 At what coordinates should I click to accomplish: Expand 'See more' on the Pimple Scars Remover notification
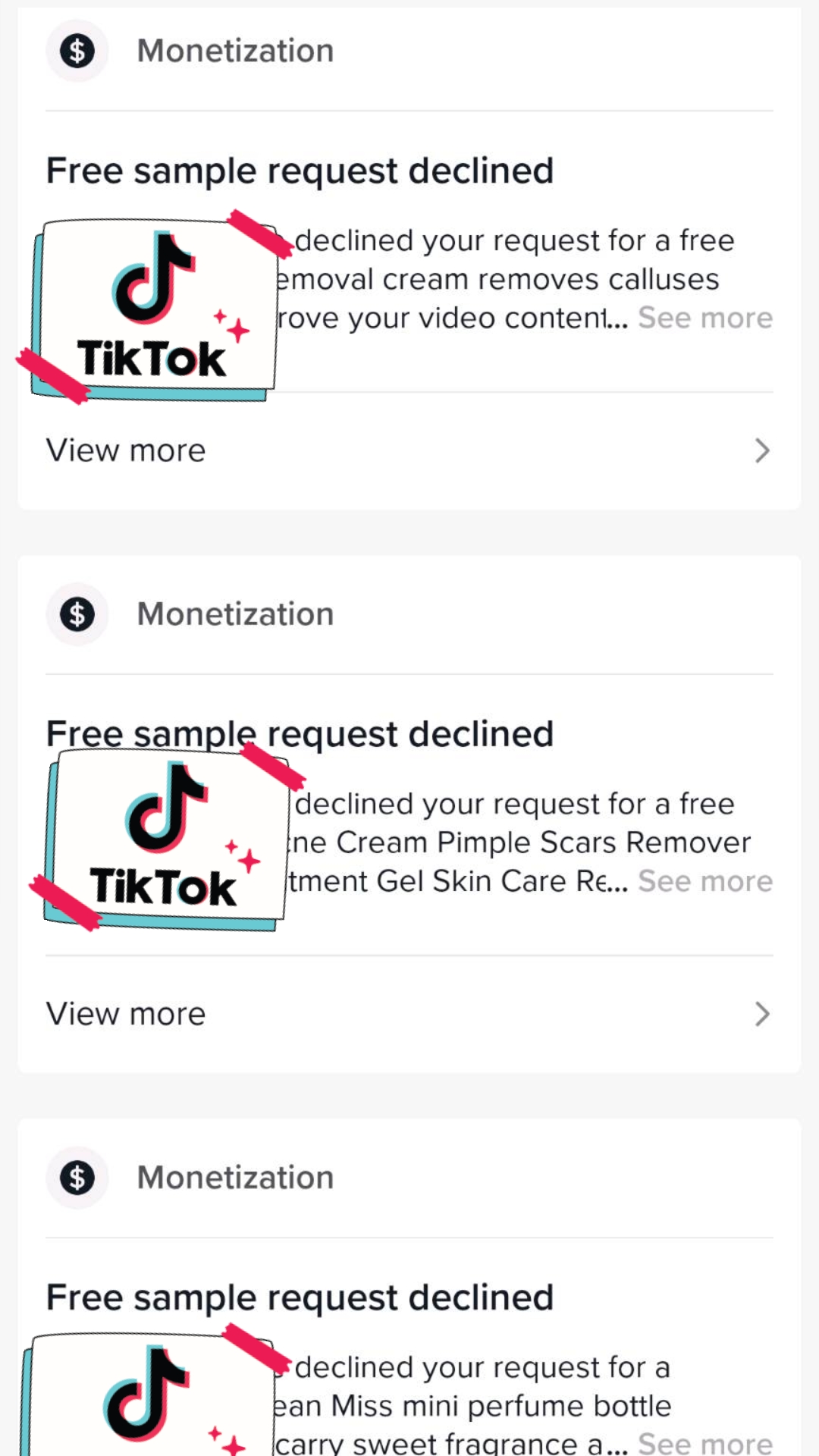[x=704, y=881]
